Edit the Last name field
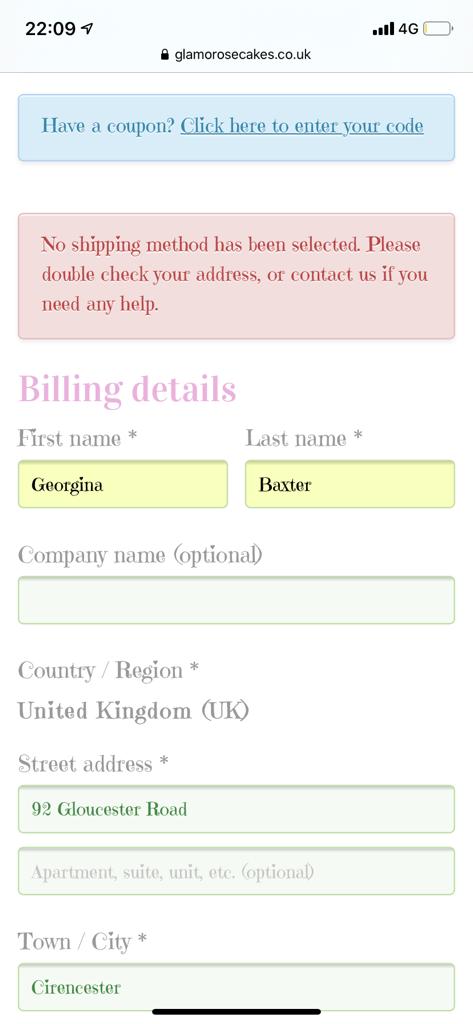Image resolution: width=473 pixels, height=1024 pixels. coord(350,484)
